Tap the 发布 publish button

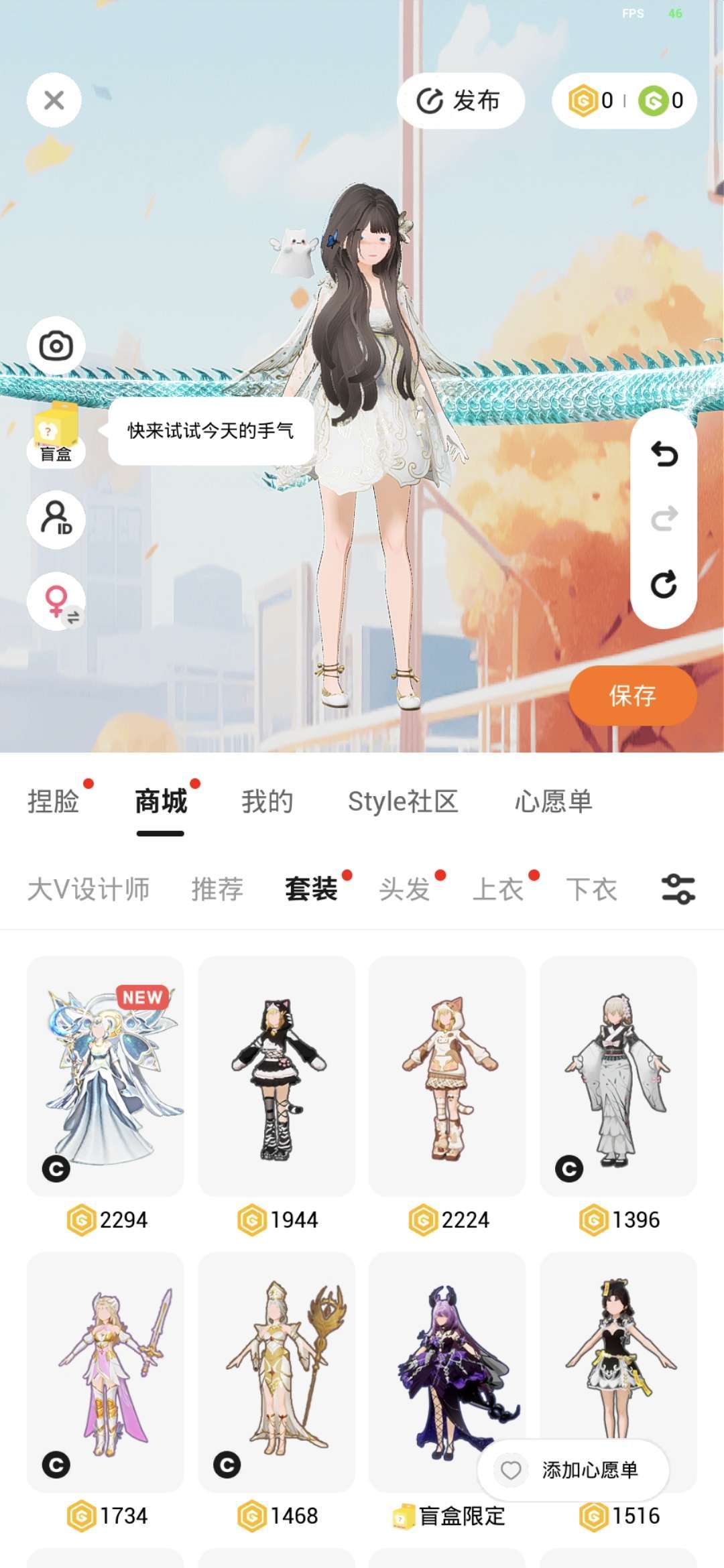(x=460, y=101)
